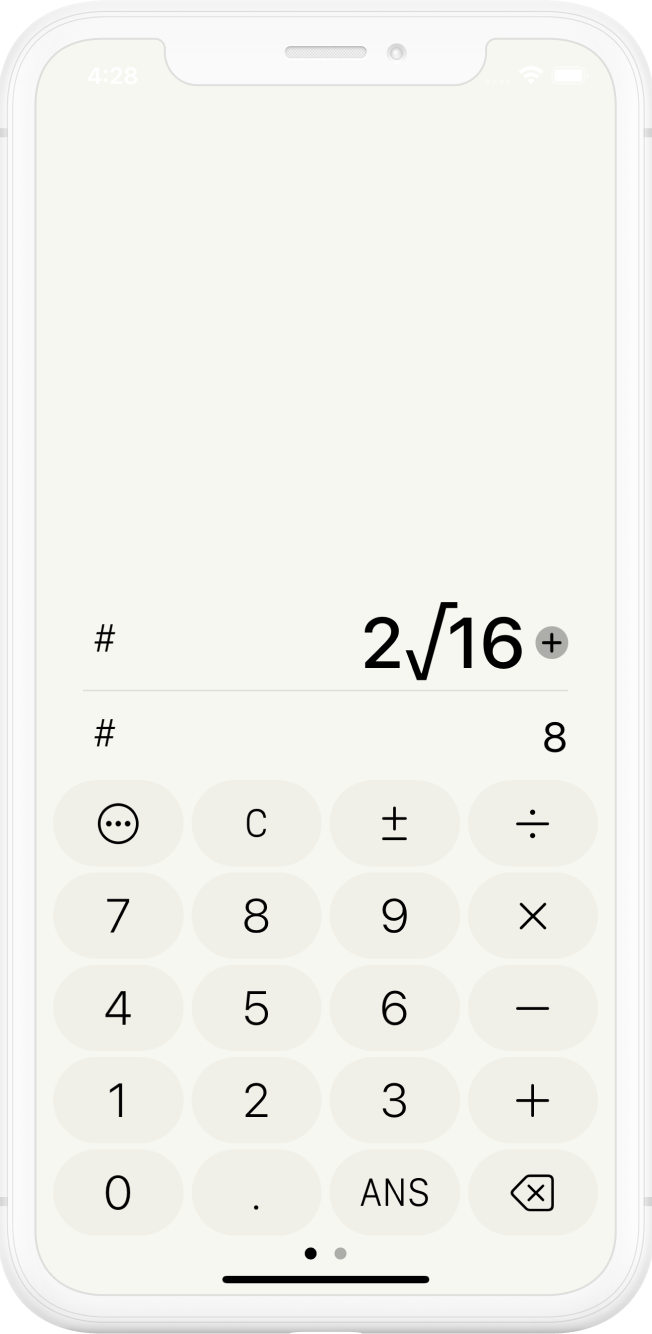Tap the 8 key
652x1334 pixels.
click(x=256, y=916)
